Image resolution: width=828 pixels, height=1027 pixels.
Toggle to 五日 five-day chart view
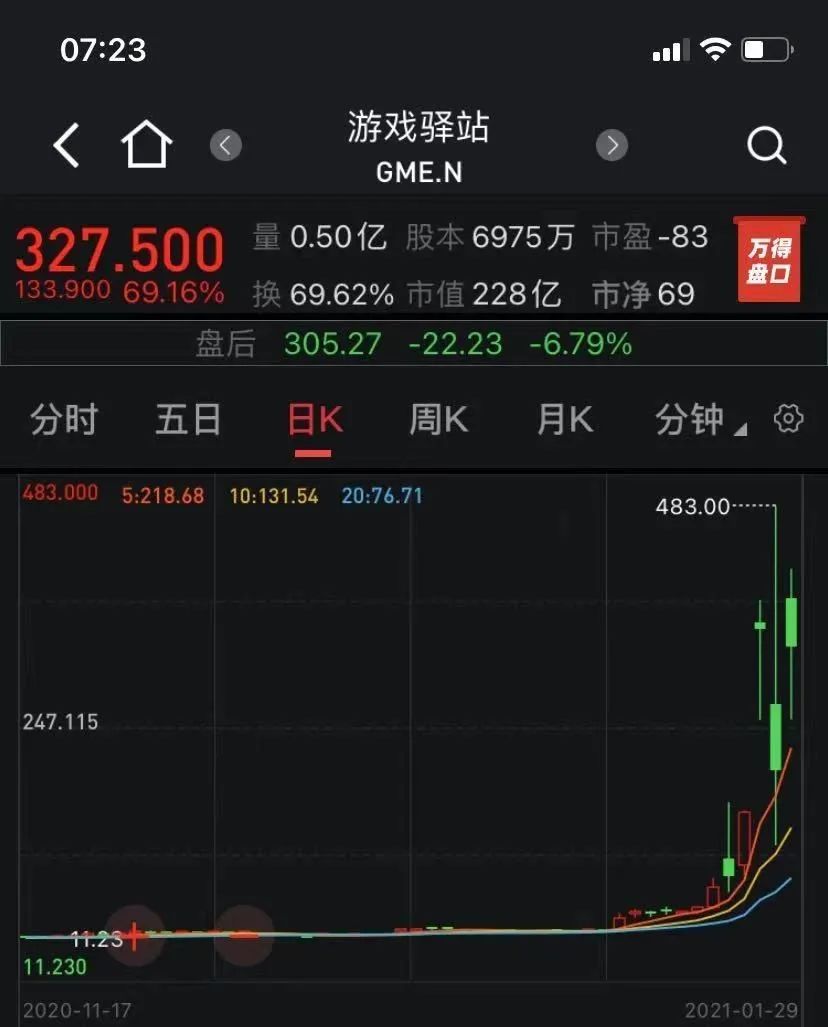(188, 420)
